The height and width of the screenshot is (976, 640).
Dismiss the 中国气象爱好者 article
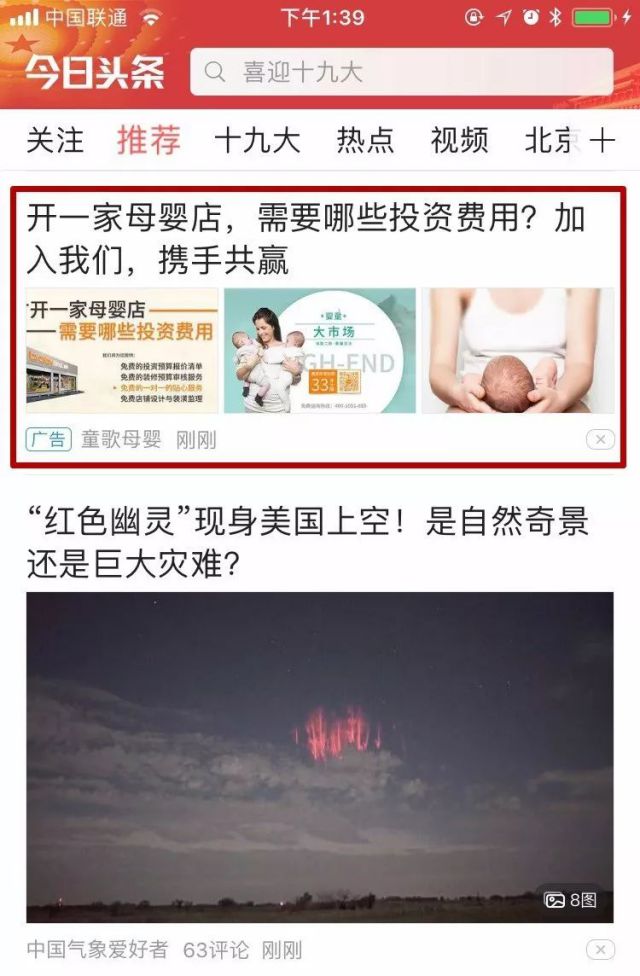click(x=600, y=949)
